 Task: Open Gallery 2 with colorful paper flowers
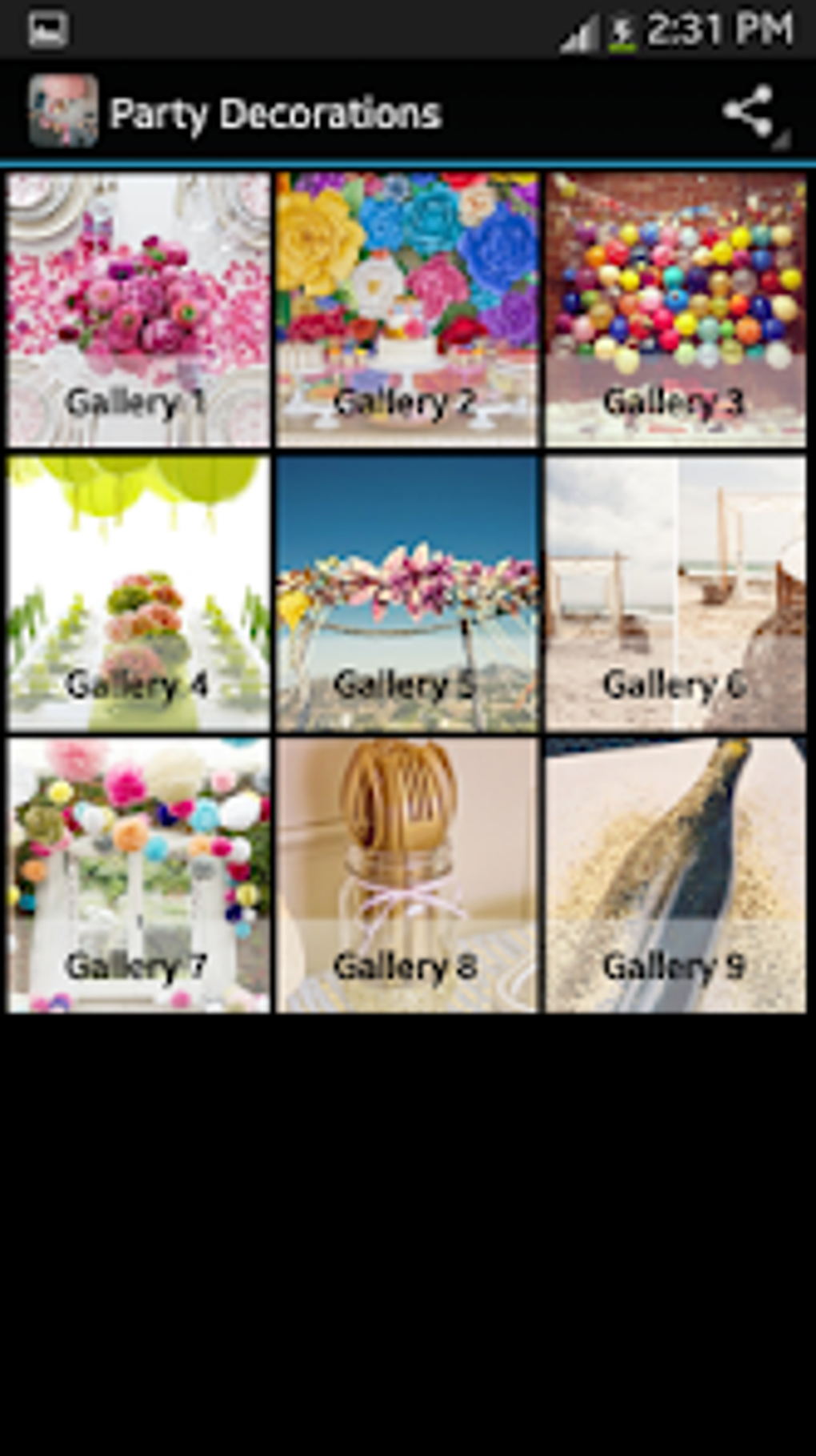pyautogui.click(x=406, y=307)
